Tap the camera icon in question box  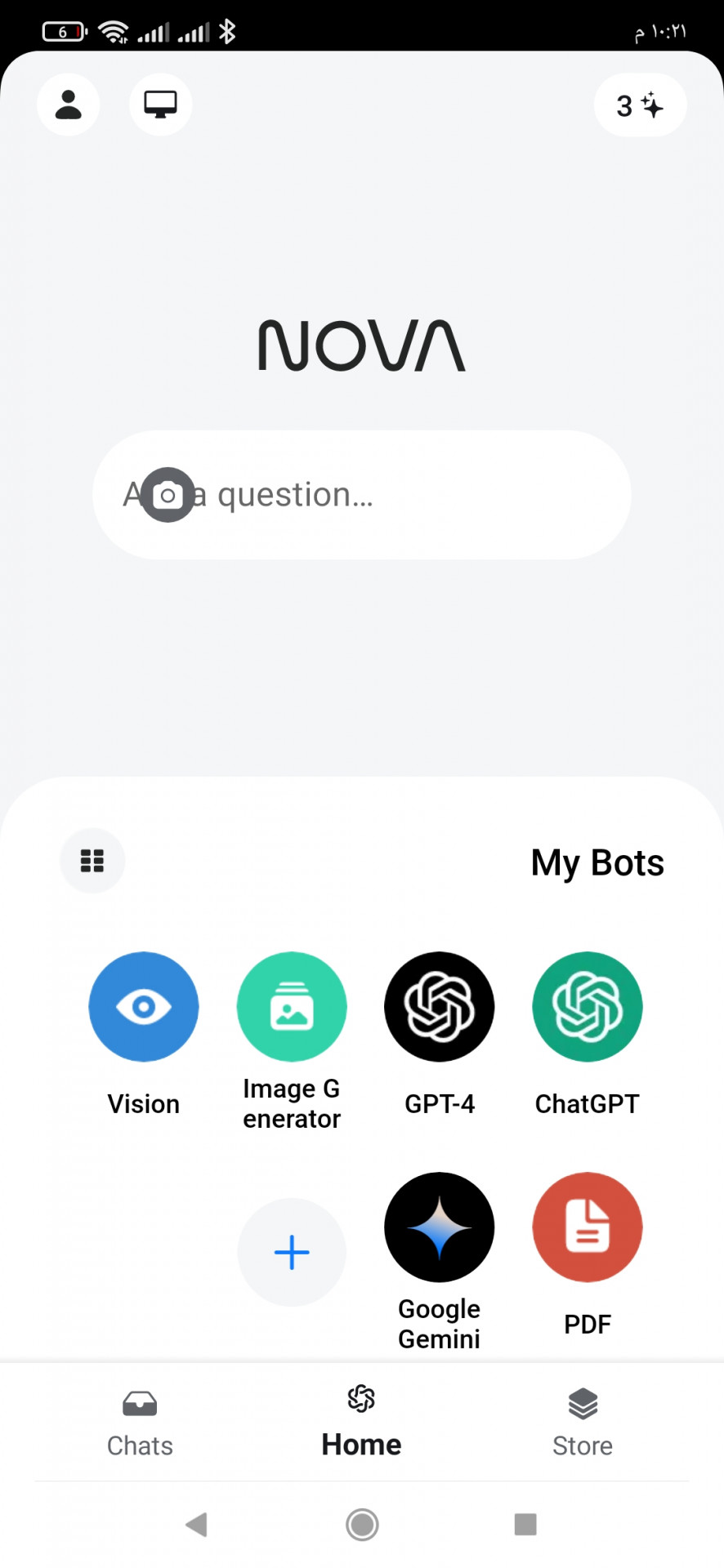(168, 495)
